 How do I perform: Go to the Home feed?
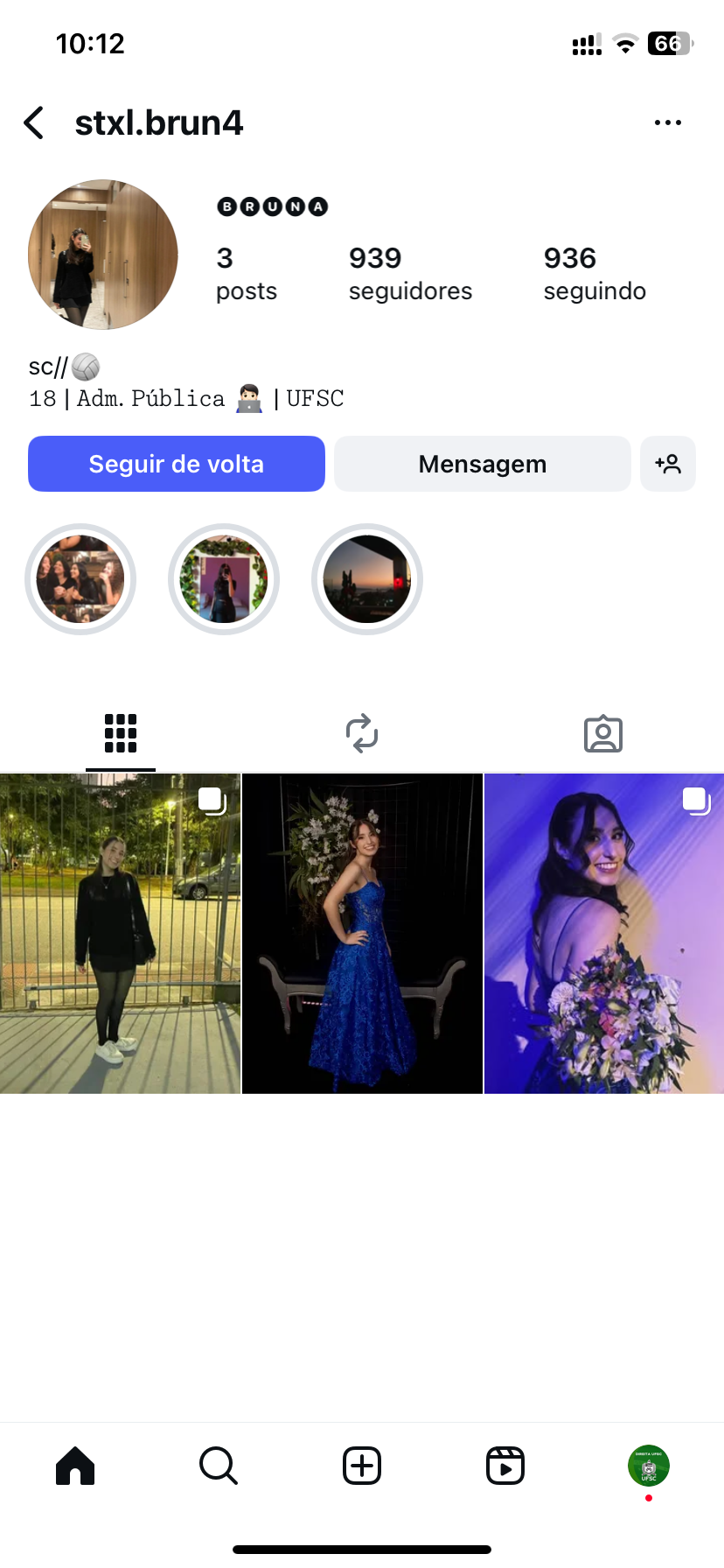(75, 1466)
